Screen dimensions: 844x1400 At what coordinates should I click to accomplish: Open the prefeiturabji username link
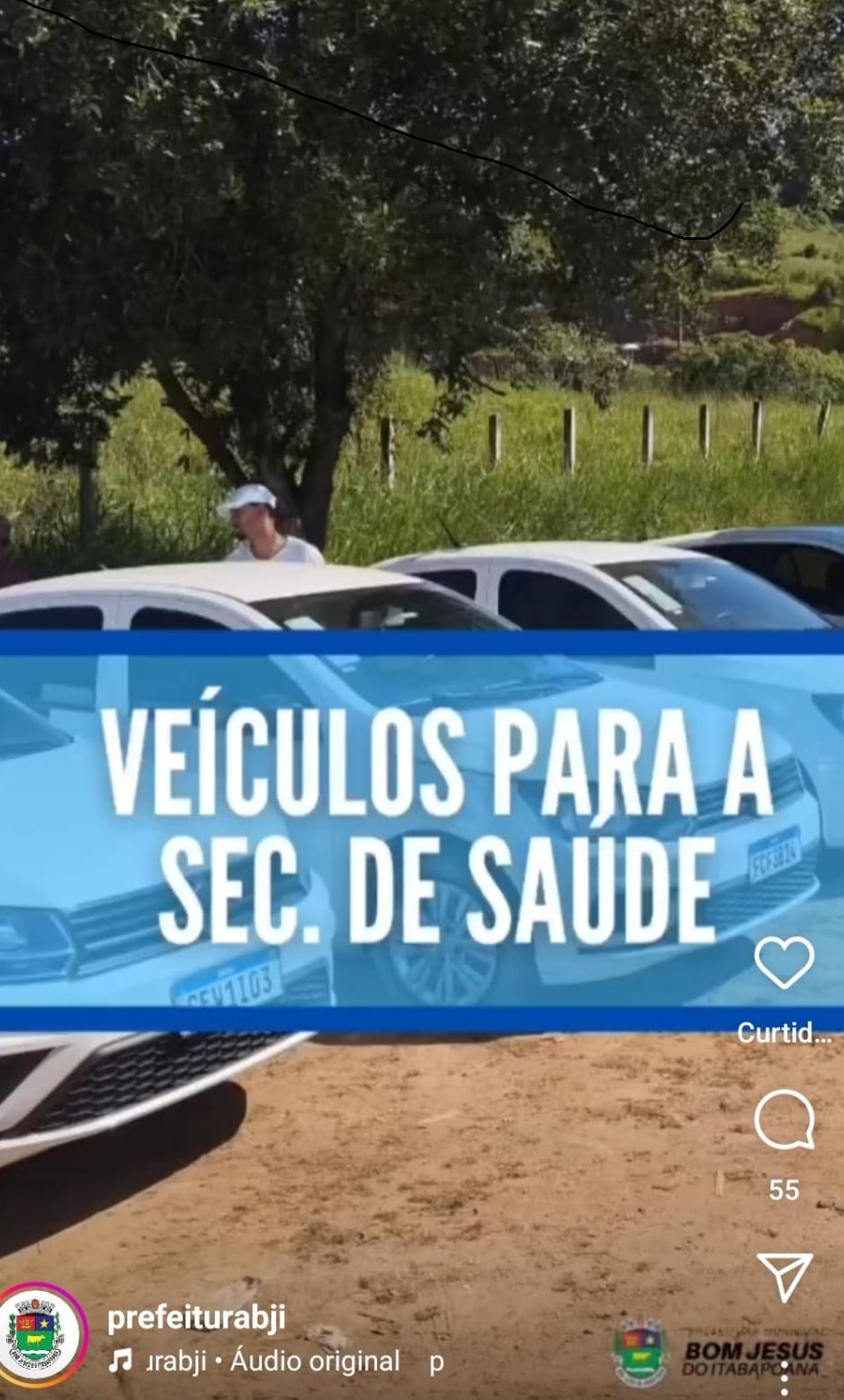196,1317
